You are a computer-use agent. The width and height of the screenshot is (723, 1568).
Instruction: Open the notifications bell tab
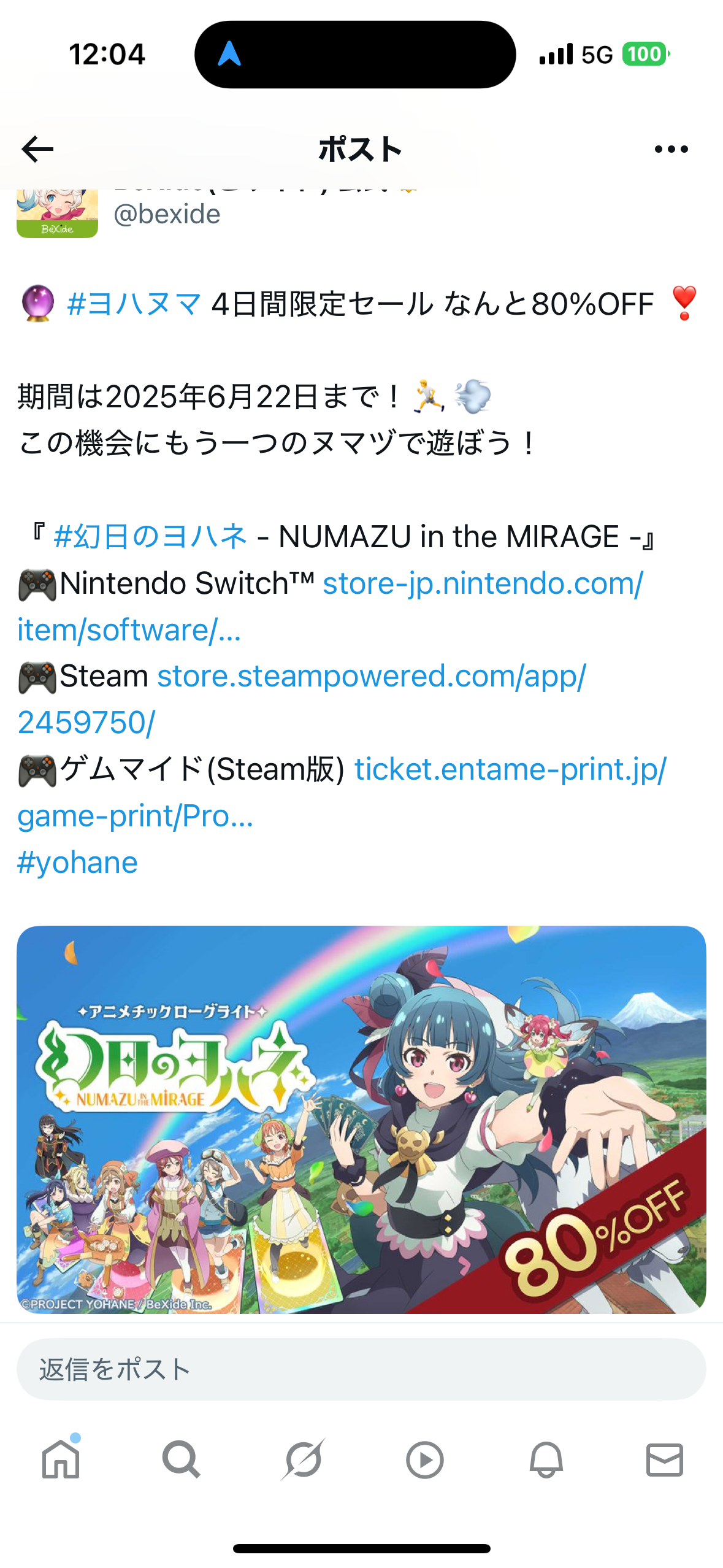click(546, 1459)
